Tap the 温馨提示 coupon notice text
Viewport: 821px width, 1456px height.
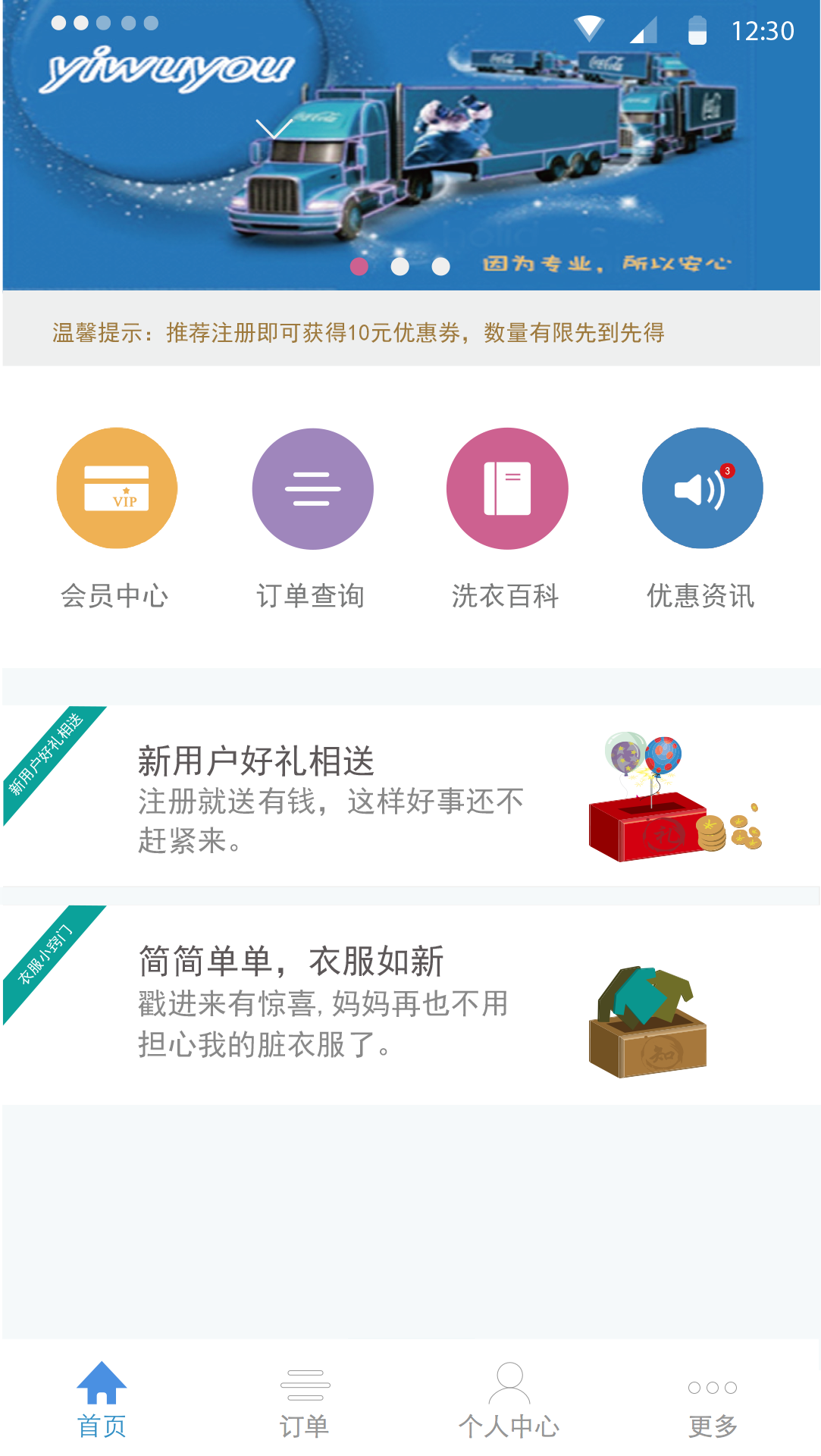(x=358, y=331)
